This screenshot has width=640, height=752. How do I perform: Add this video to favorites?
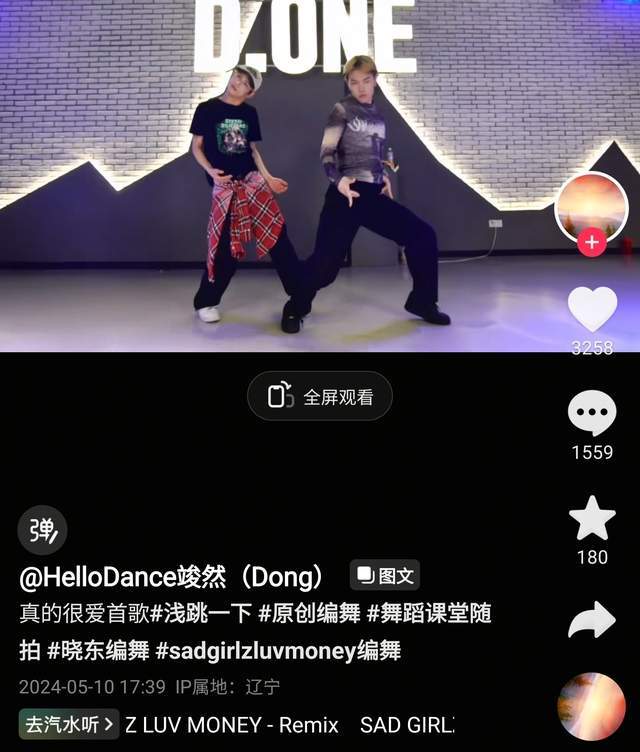(x=592, y=518)
